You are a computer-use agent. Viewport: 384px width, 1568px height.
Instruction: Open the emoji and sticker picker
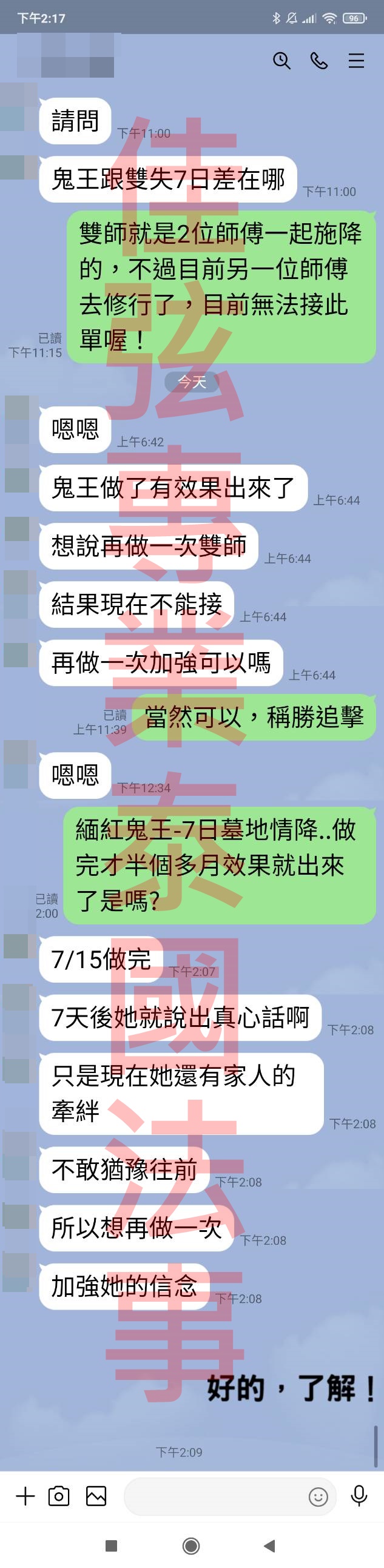point(318,1496)
